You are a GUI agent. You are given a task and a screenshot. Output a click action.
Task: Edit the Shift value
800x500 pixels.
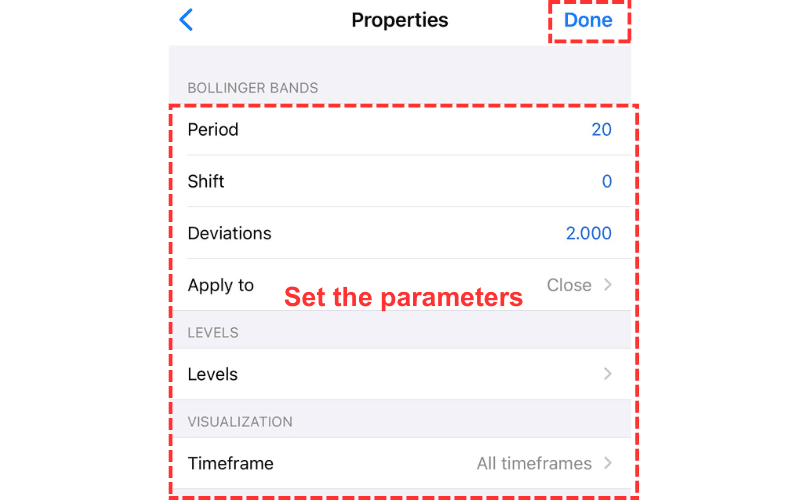point(606,182)
